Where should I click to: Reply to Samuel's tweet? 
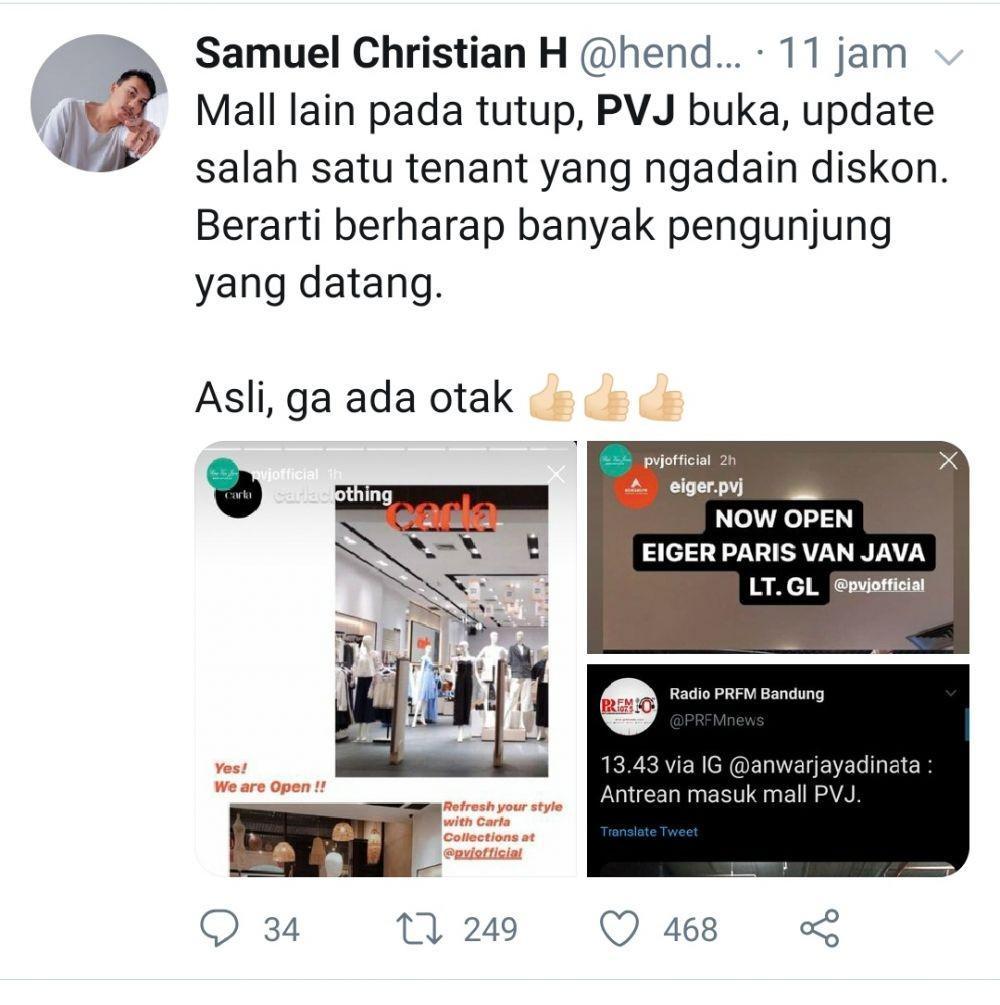click(x=219, y=929)
